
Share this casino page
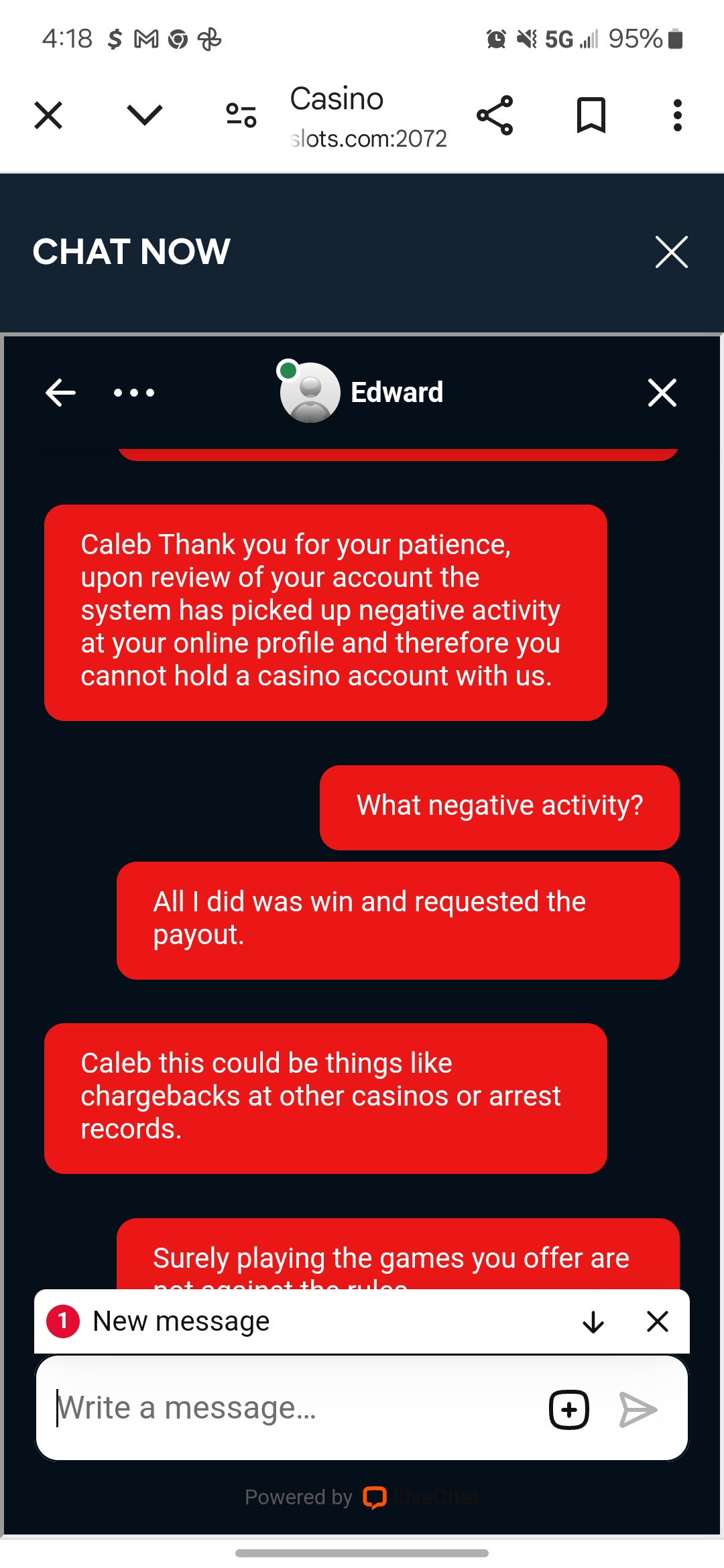[x=495, y=115]
